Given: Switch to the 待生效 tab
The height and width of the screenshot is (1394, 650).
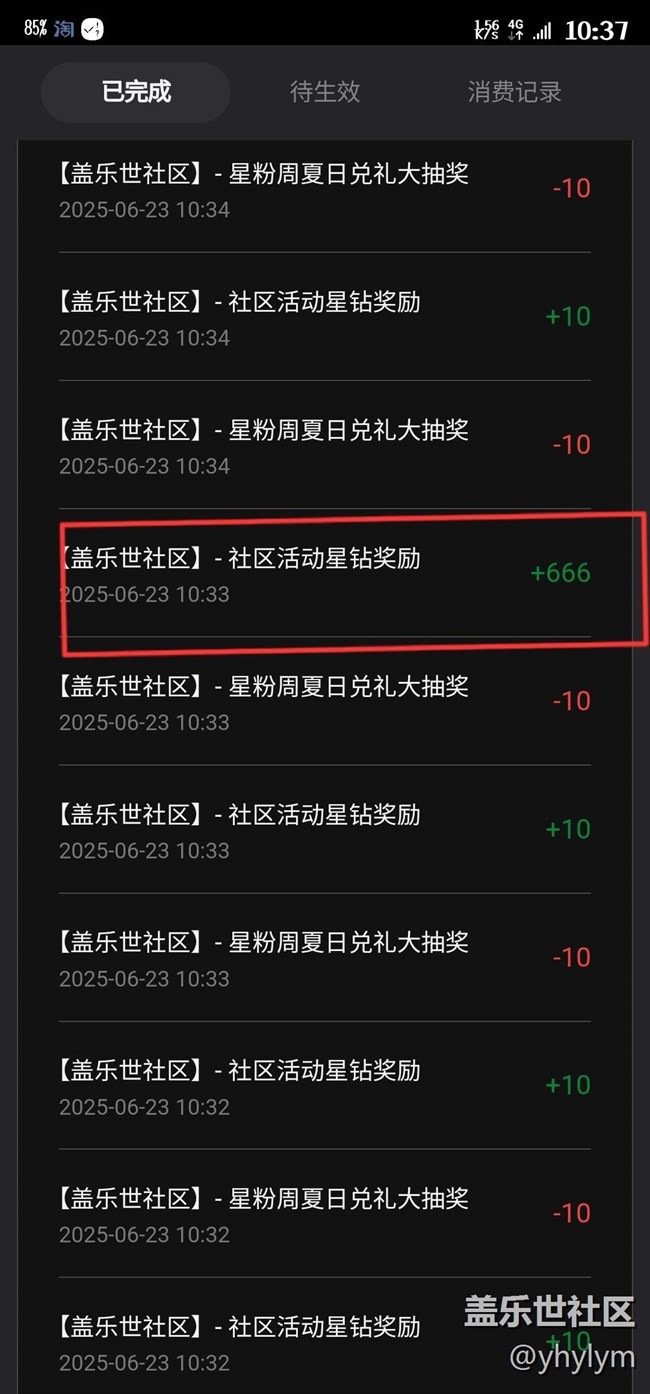Looking at the screenshot, I should pyautogui.click(x=325, y=92).
